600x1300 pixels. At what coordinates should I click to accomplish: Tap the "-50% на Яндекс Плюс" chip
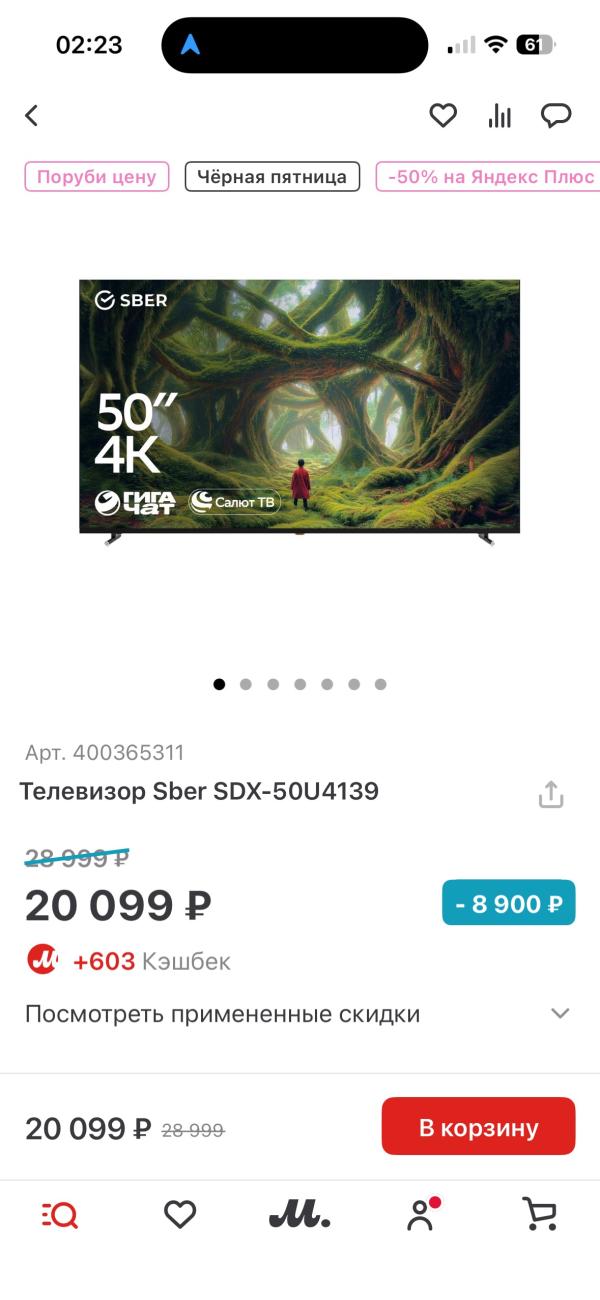tap(490, 177)
